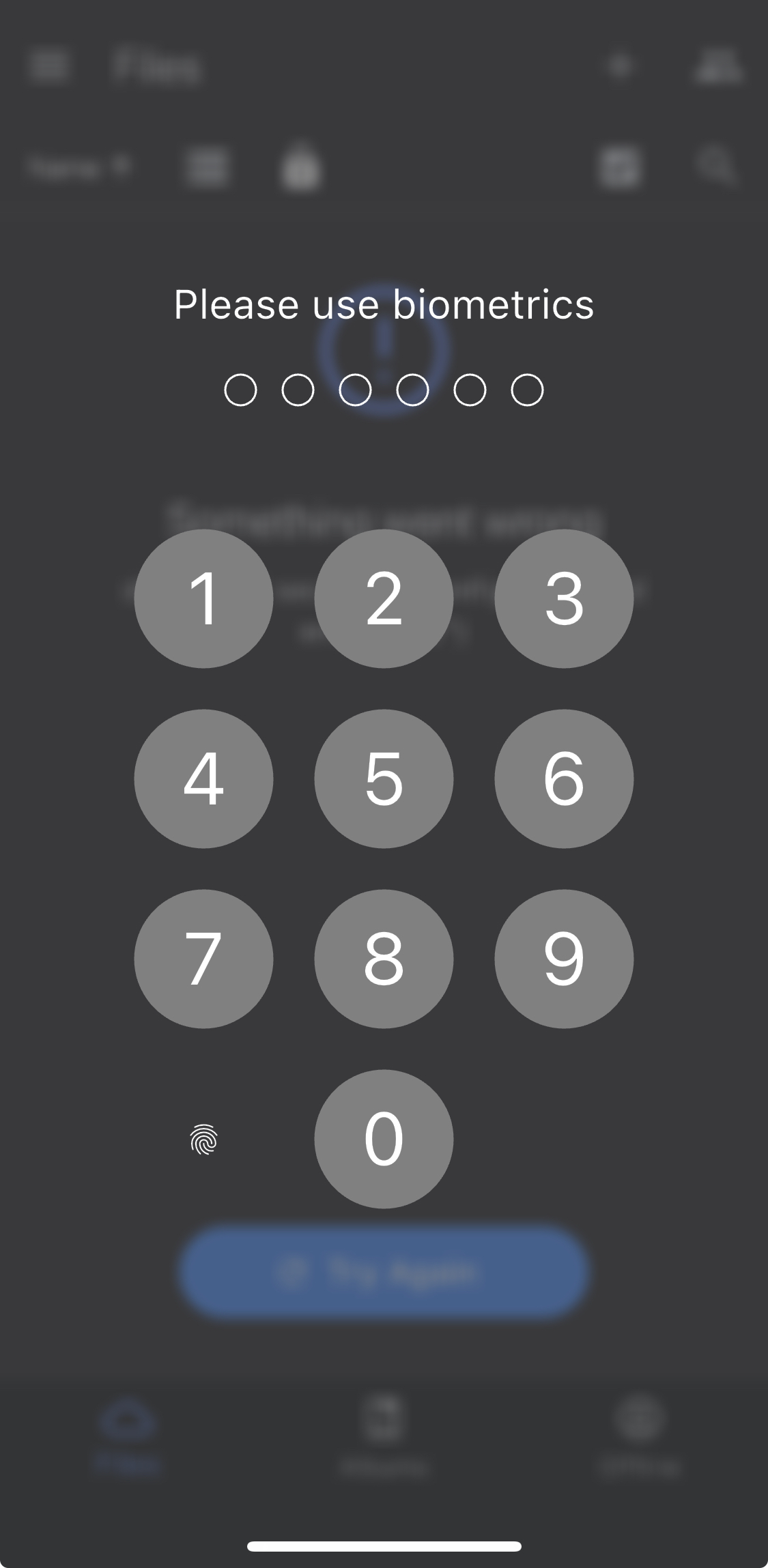Enter digit 1 on the passcode keypad
768x1568 pixels.
203,598
